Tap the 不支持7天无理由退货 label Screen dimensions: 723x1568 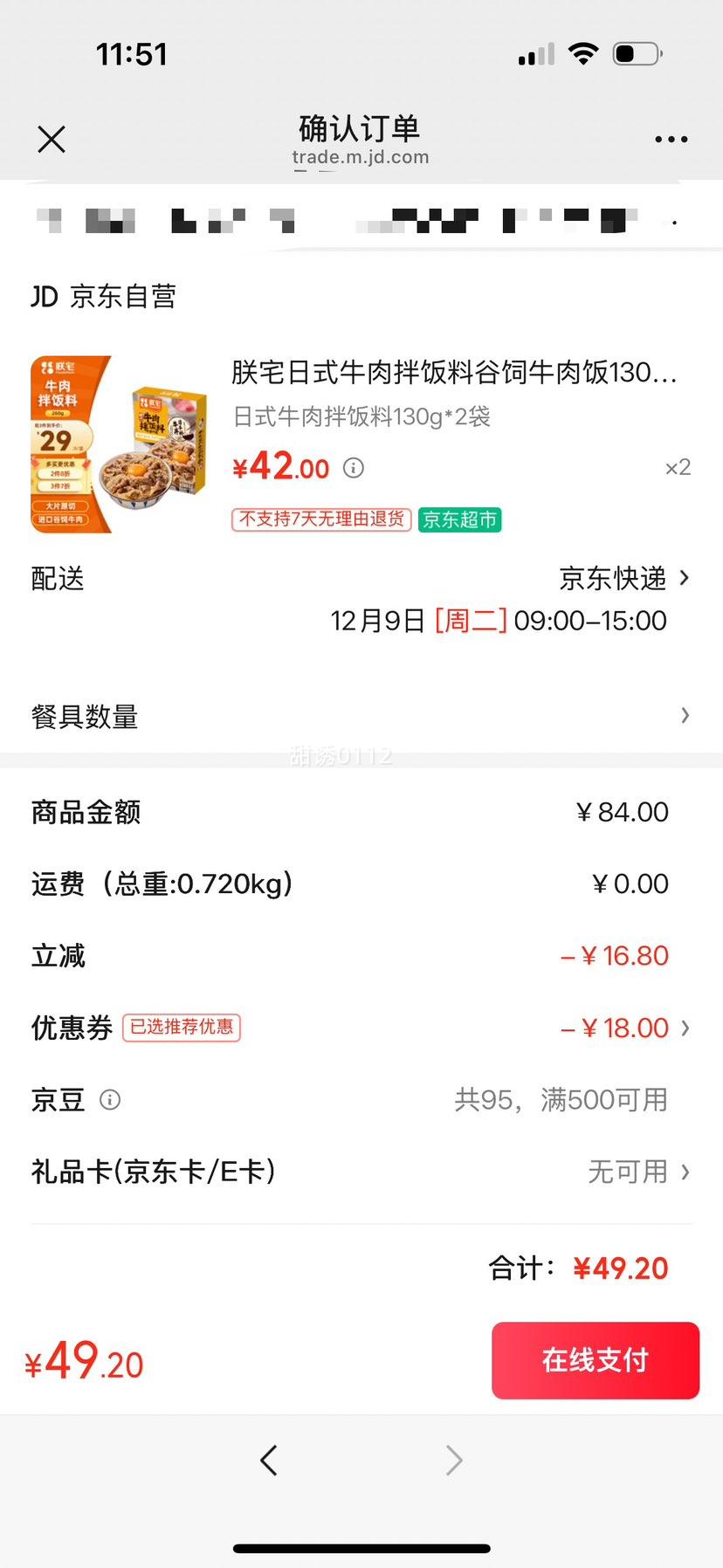coord(320,519)
